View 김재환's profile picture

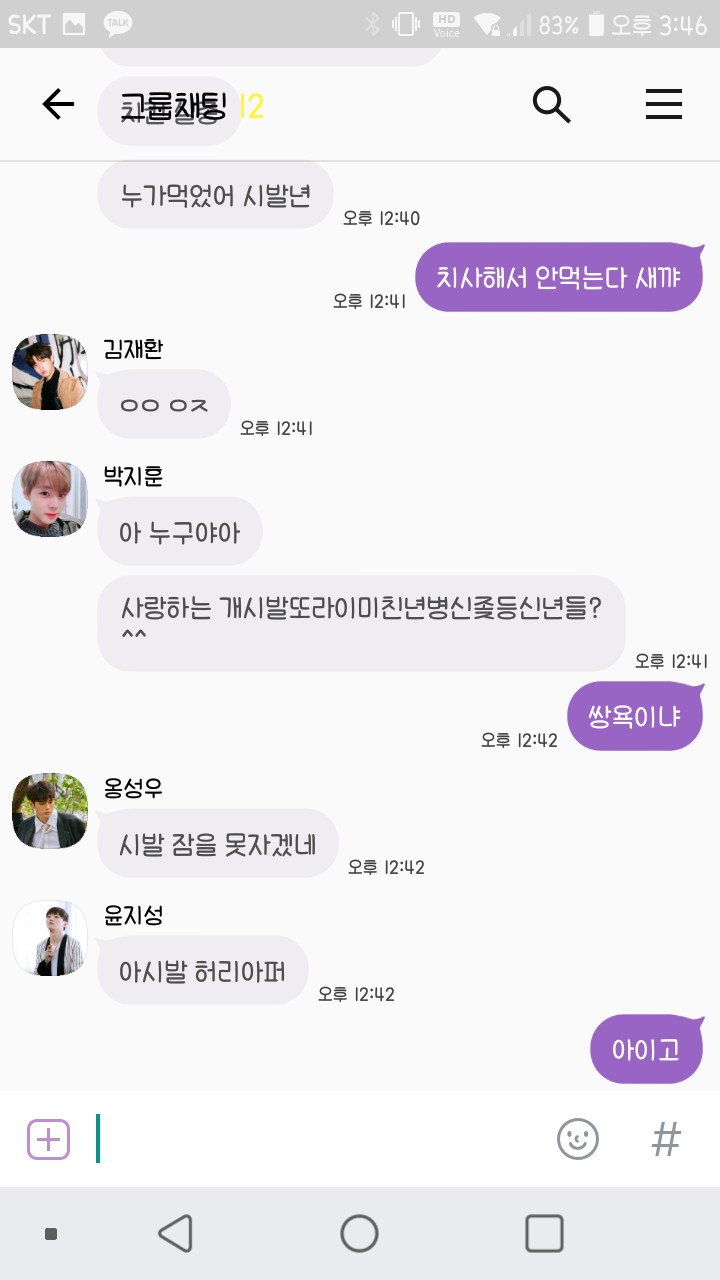50,371
